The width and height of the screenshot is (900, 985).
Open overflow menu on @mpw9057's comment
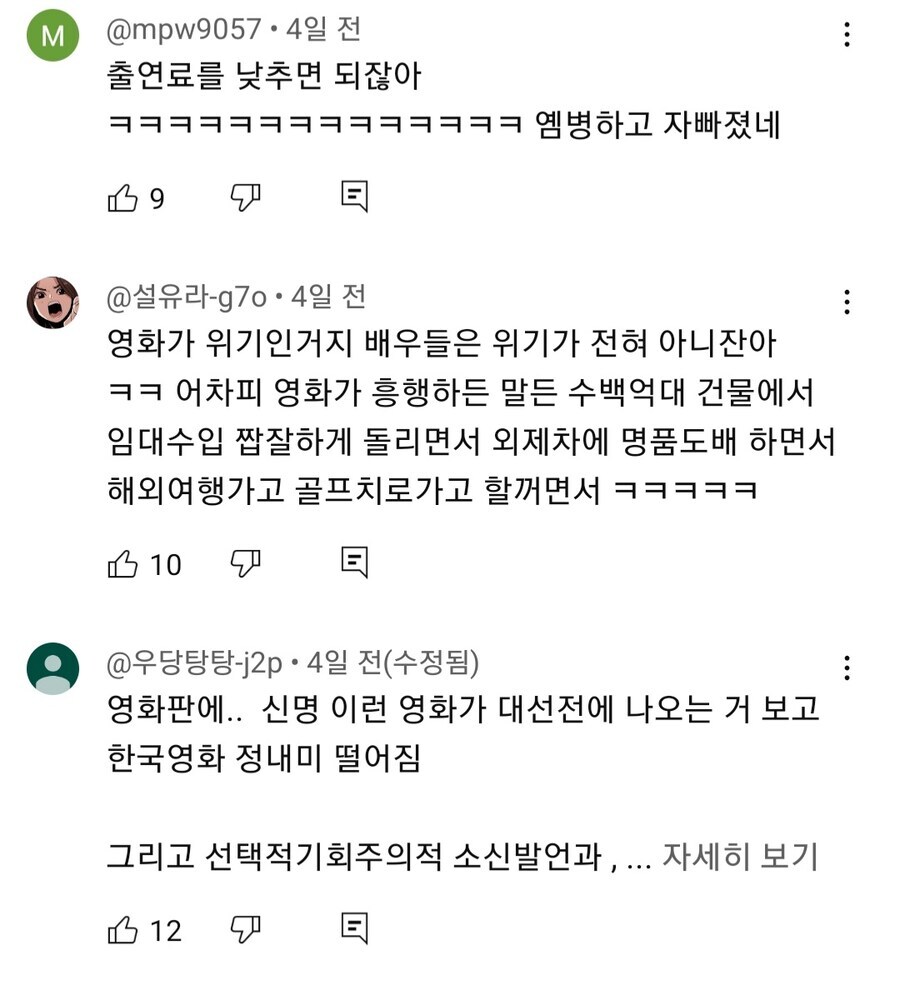click(847, 35)
